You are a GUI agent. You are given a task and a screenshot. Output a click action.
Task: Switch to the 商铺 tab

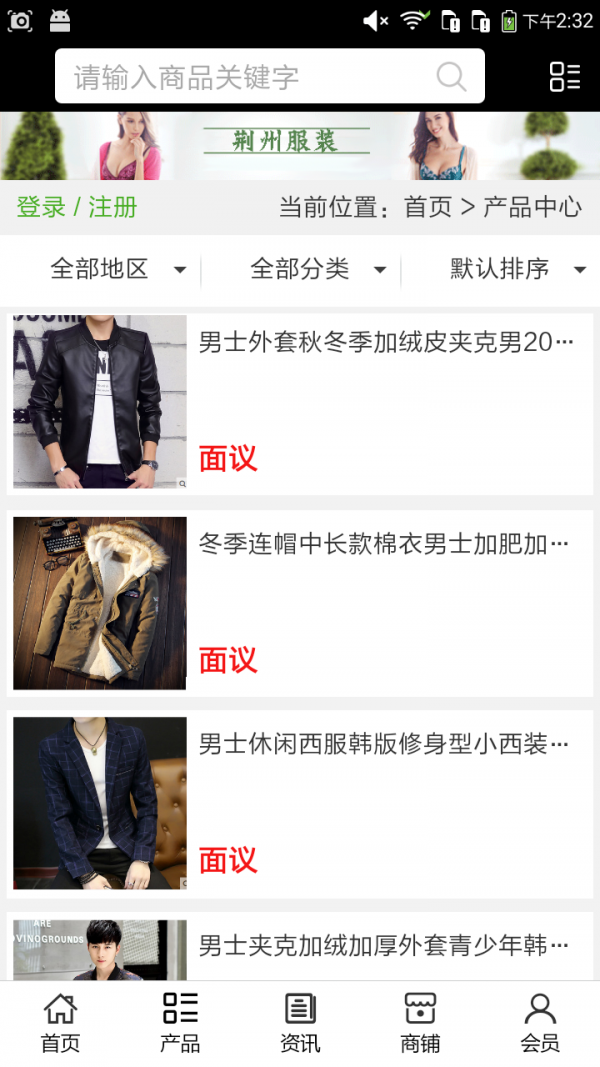point(420,1024)
